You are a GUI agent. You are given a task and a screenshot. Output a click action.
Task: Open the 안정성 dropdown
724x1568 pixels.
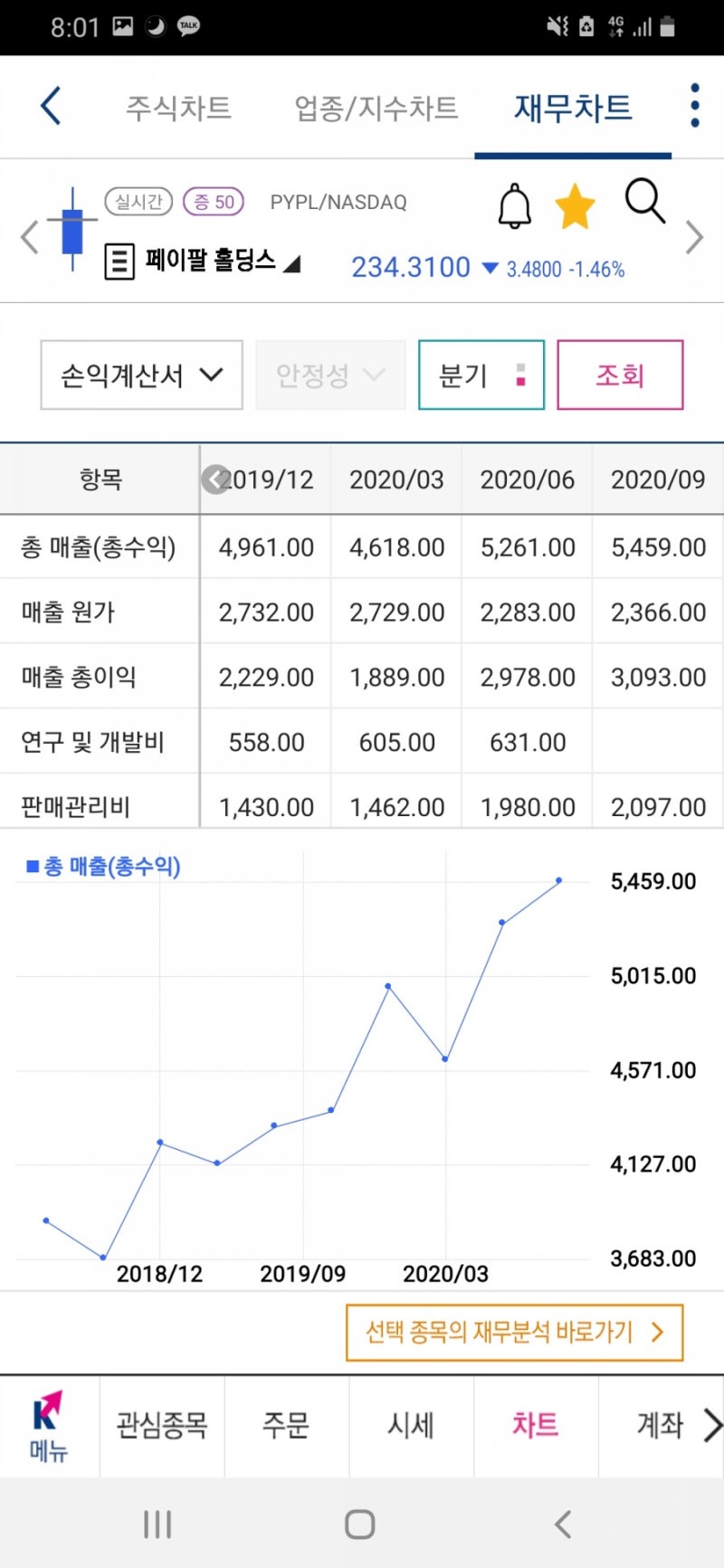click(x=329, y=375)
